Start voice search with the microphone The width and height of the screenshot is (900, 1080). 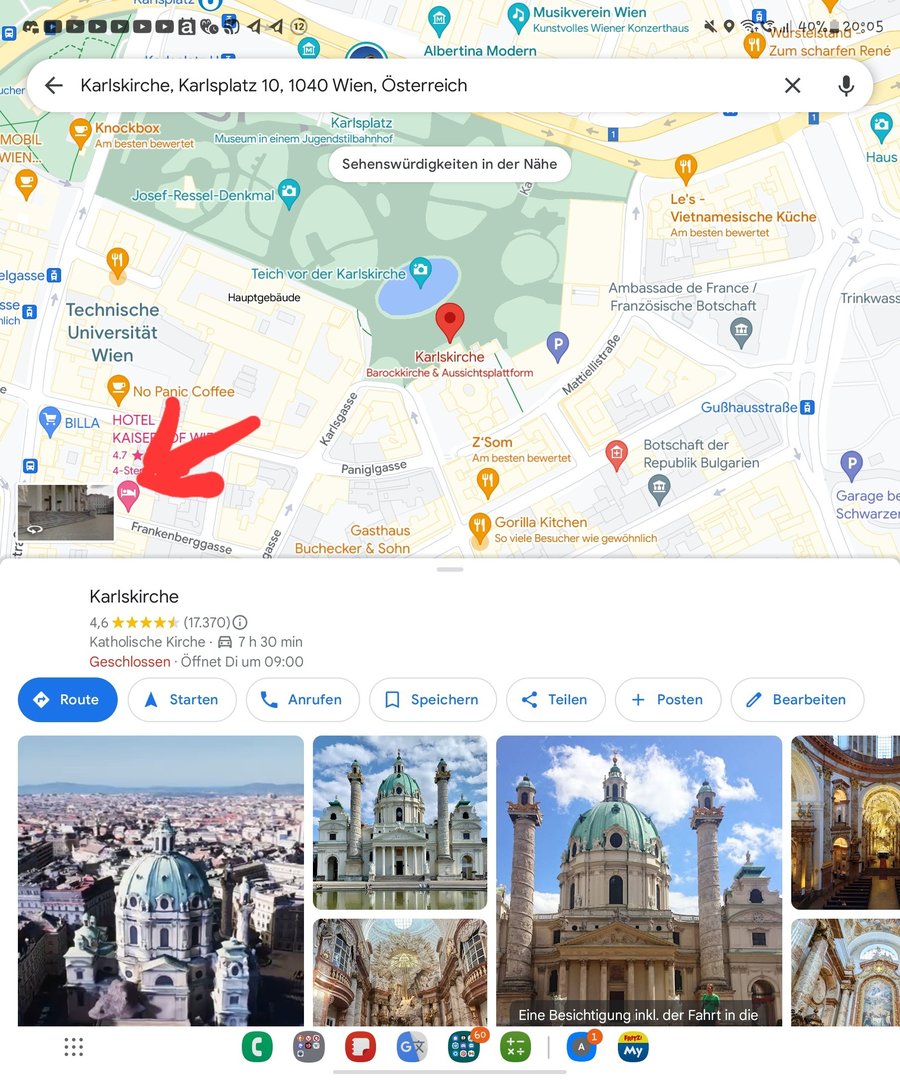[846, 86]
